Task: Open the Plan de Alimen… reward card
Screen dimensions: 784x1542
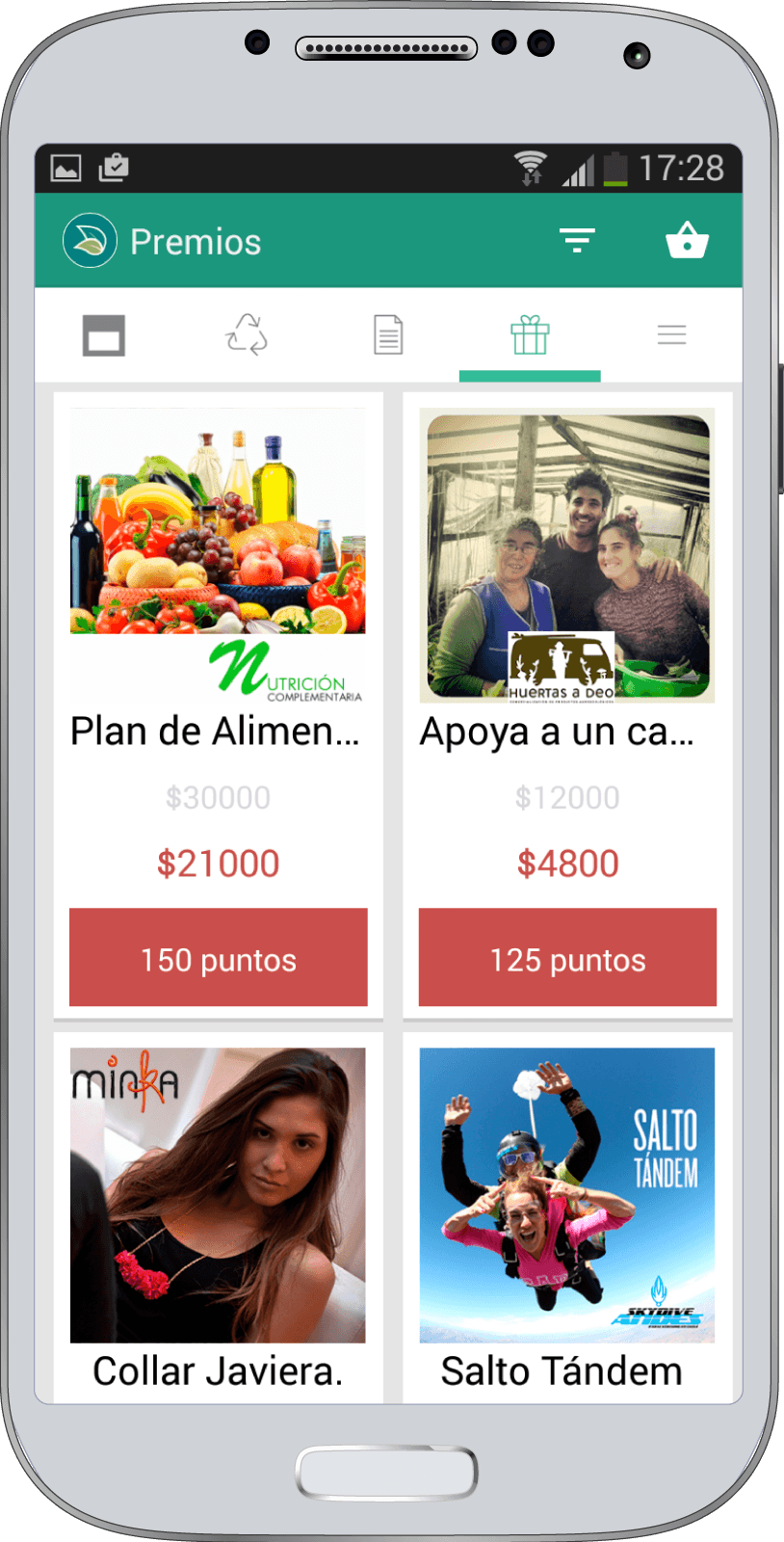Action: click(x=219, y=557)
